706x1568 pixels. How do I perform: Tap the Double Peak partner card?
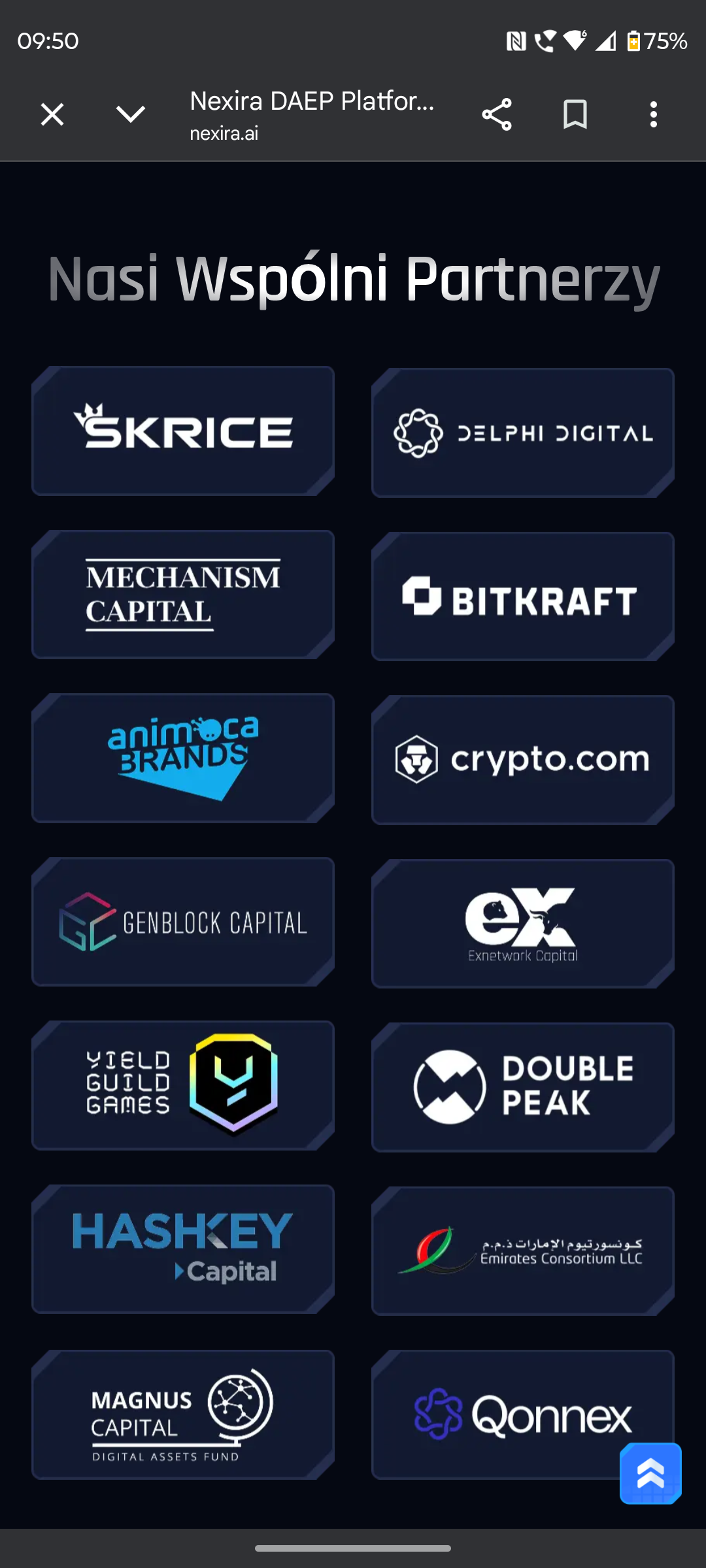(523, 1087)
